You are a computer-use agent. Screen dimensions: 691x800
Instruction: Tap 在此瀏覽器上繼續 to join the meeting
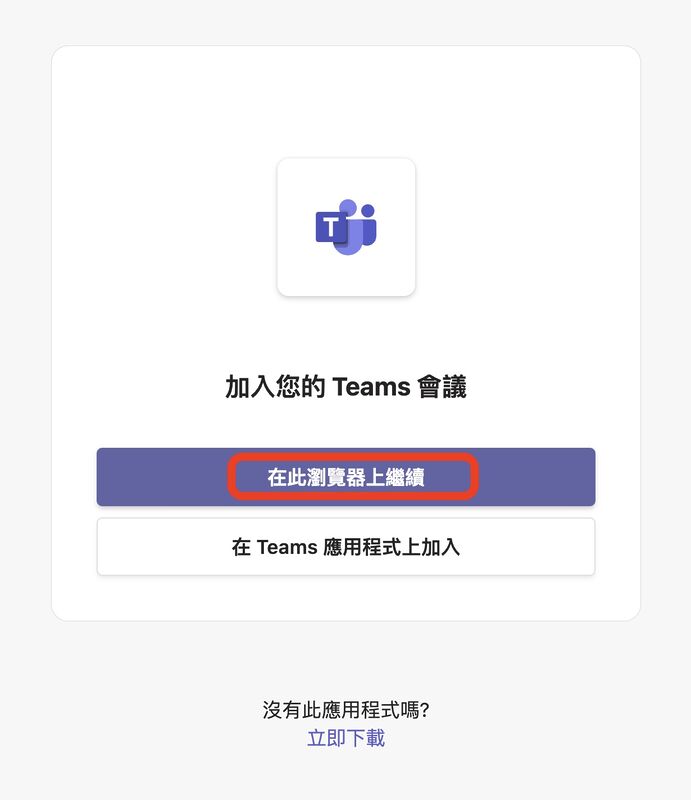tap(346, 477)
